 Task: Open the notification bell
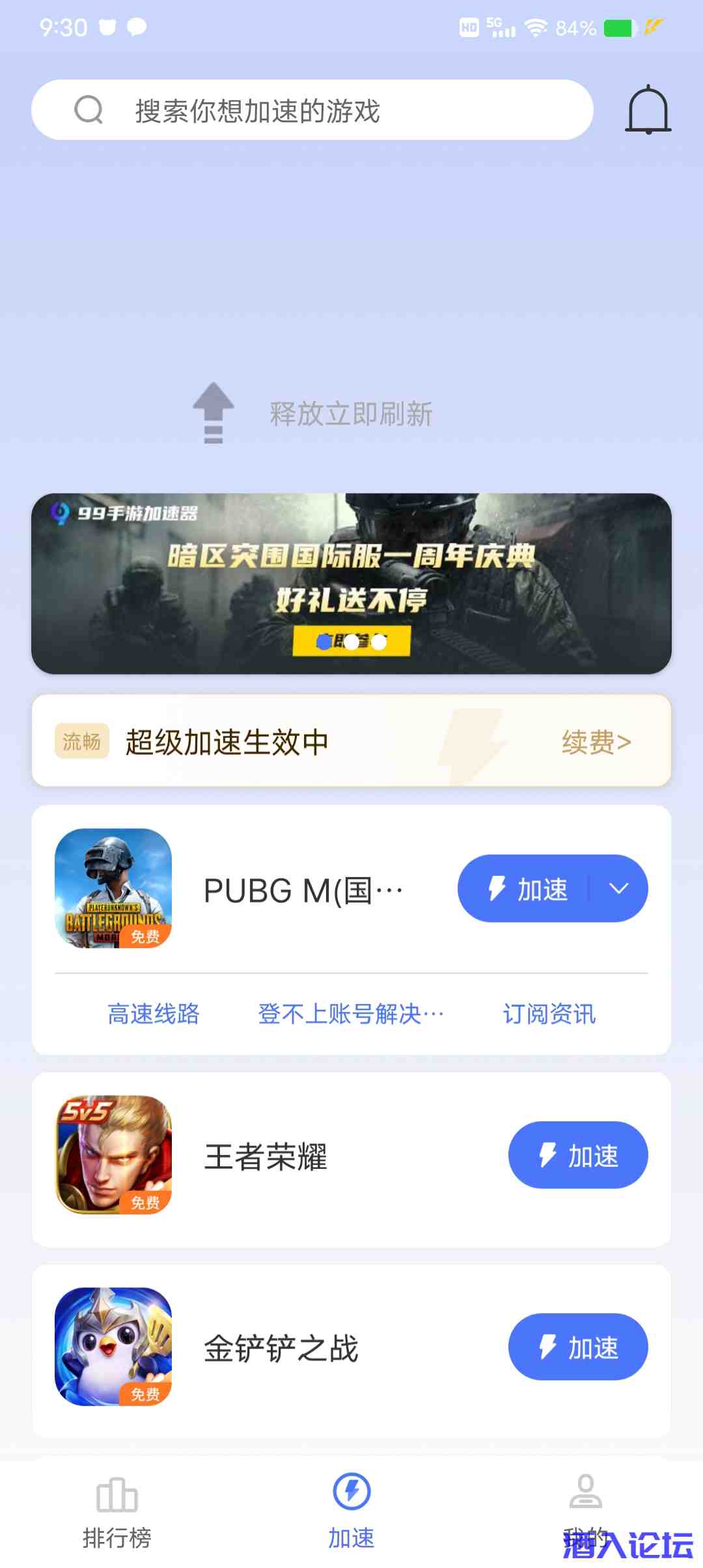[x=647, y=109]
